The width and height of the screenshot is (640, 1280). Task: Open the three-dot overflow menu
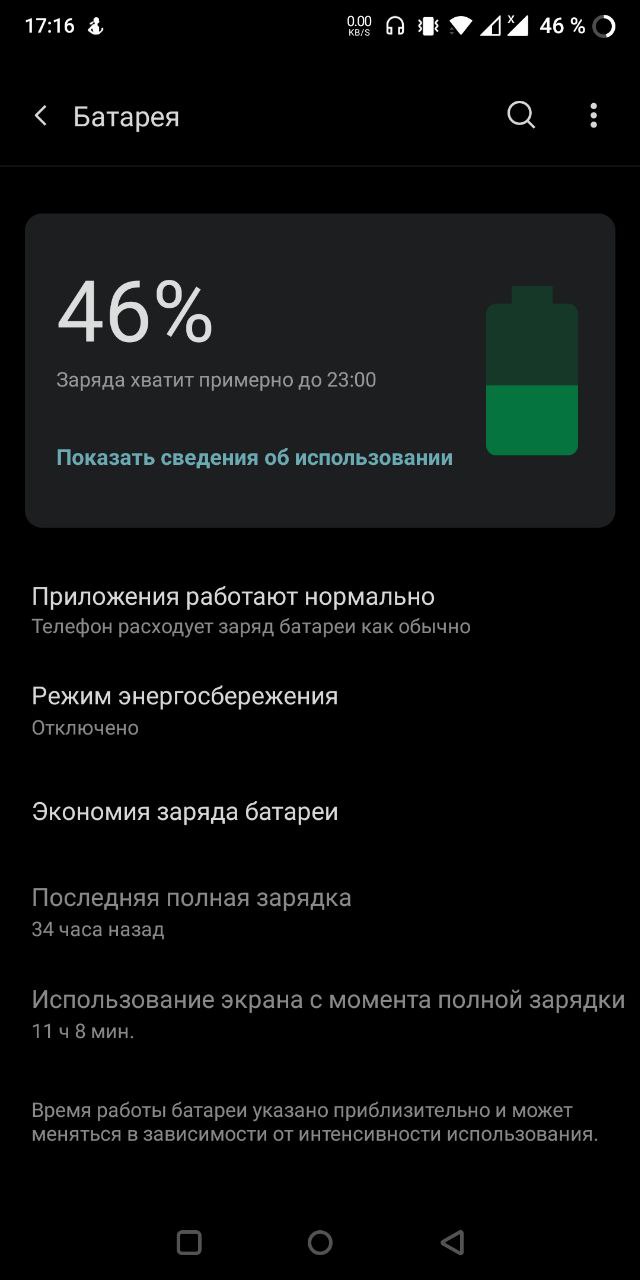pyautogui.click(x=593, y=115)
